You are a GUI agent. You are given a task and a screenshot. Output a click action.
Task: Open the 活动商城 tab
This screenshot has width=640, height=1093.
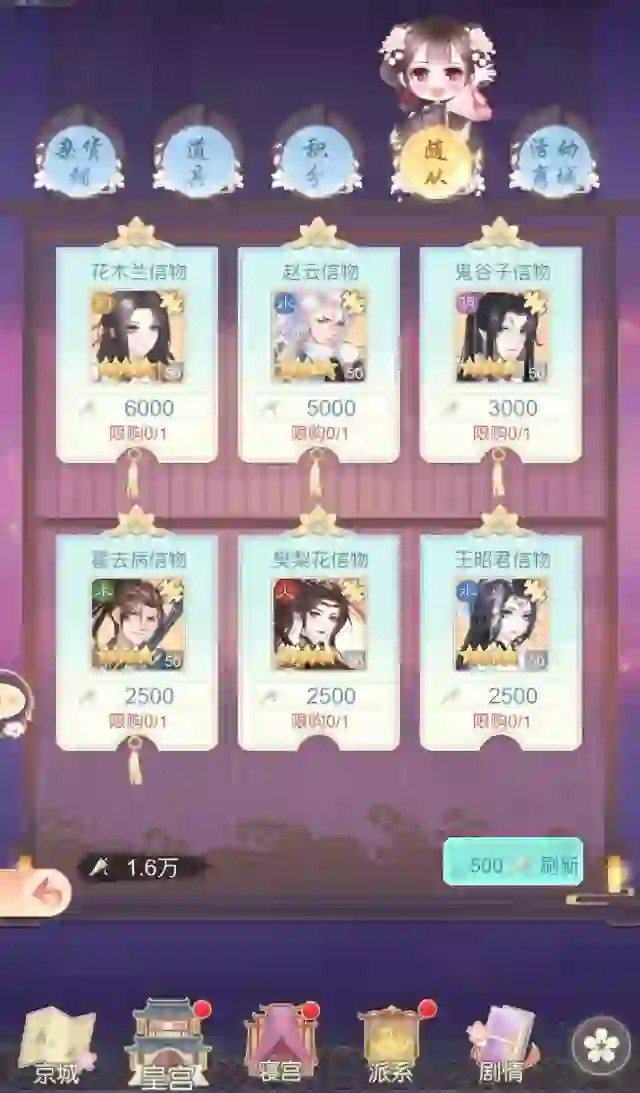(x=553, y=160)
